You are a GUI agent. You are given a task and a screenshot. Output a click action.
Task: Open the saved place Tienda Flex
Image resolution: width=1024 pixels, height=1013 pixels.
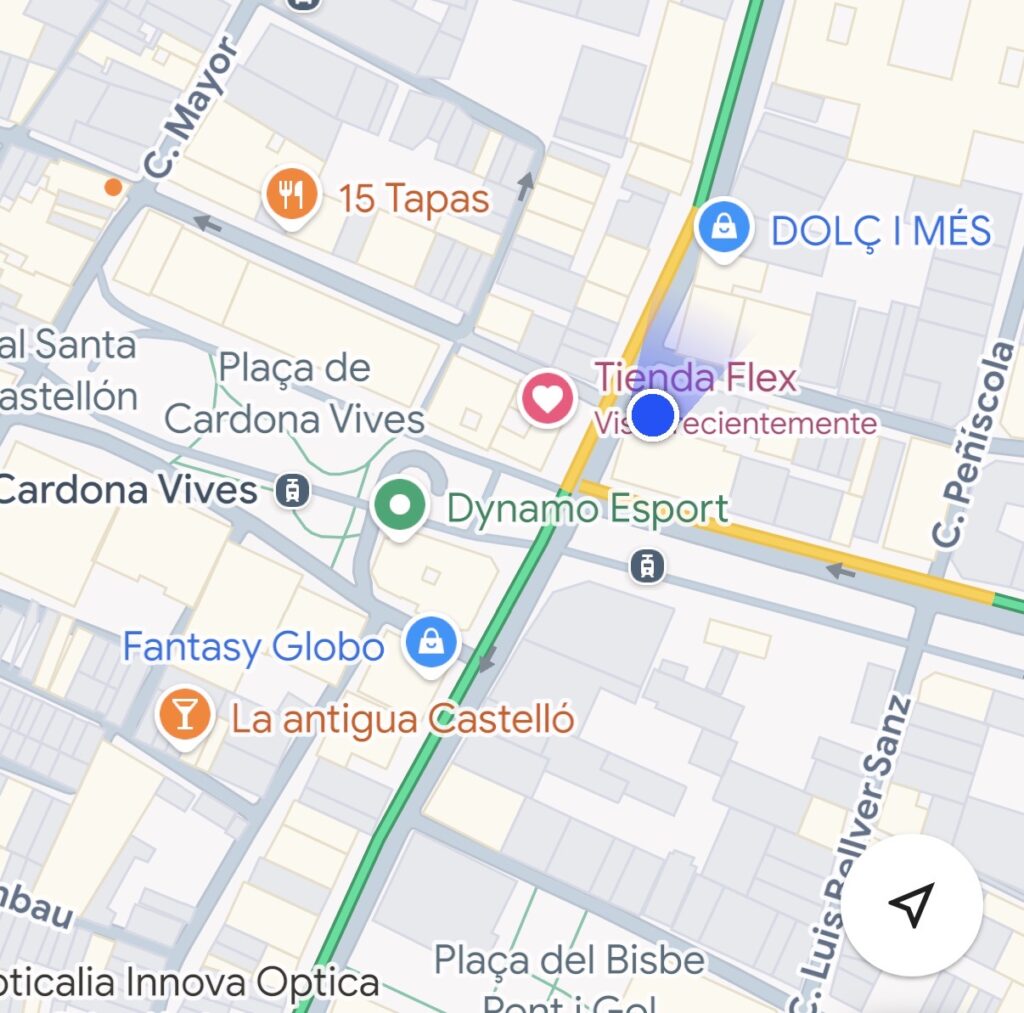pyautogui.click(x=548, y=399)
